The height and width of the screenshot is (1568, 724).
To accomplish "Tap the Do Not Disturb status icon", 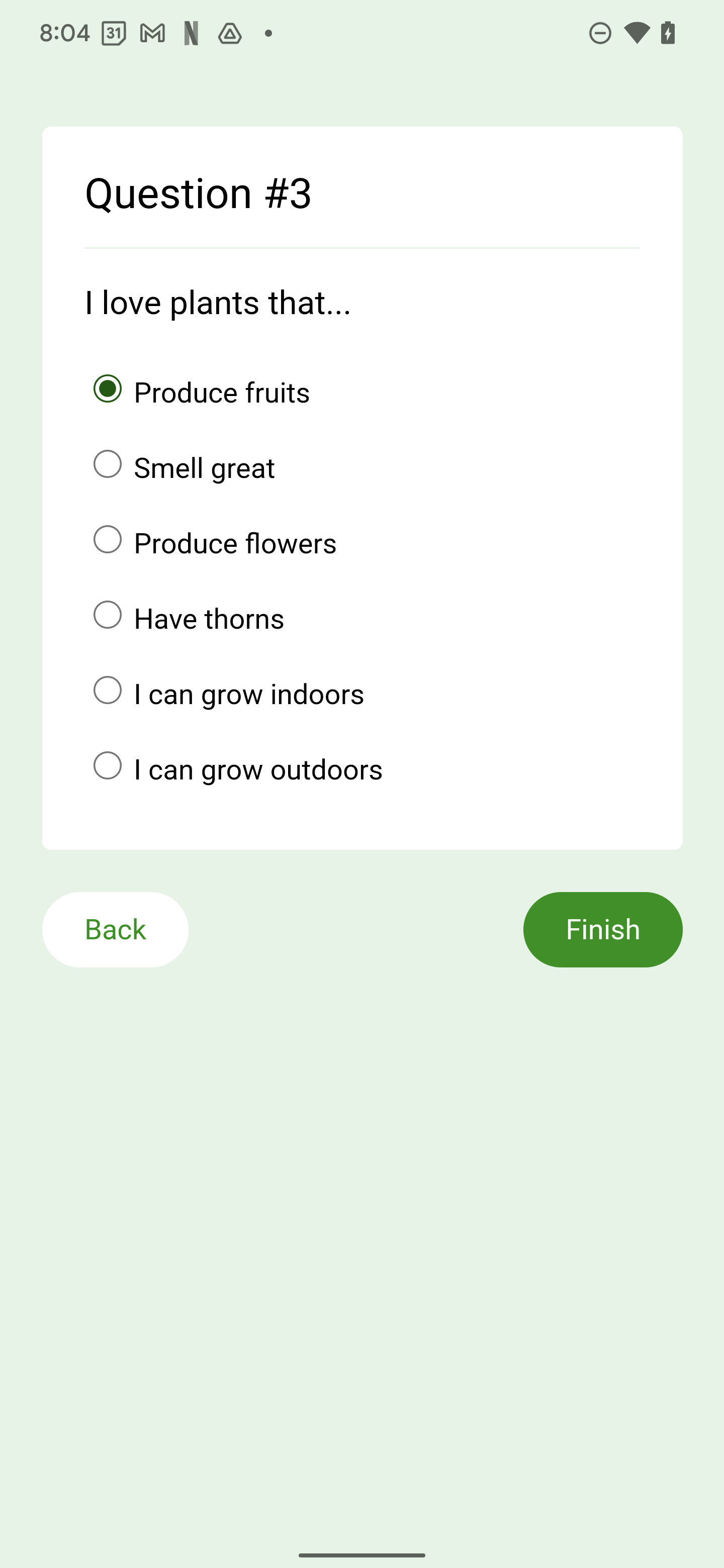I will [x=600, y=34].
